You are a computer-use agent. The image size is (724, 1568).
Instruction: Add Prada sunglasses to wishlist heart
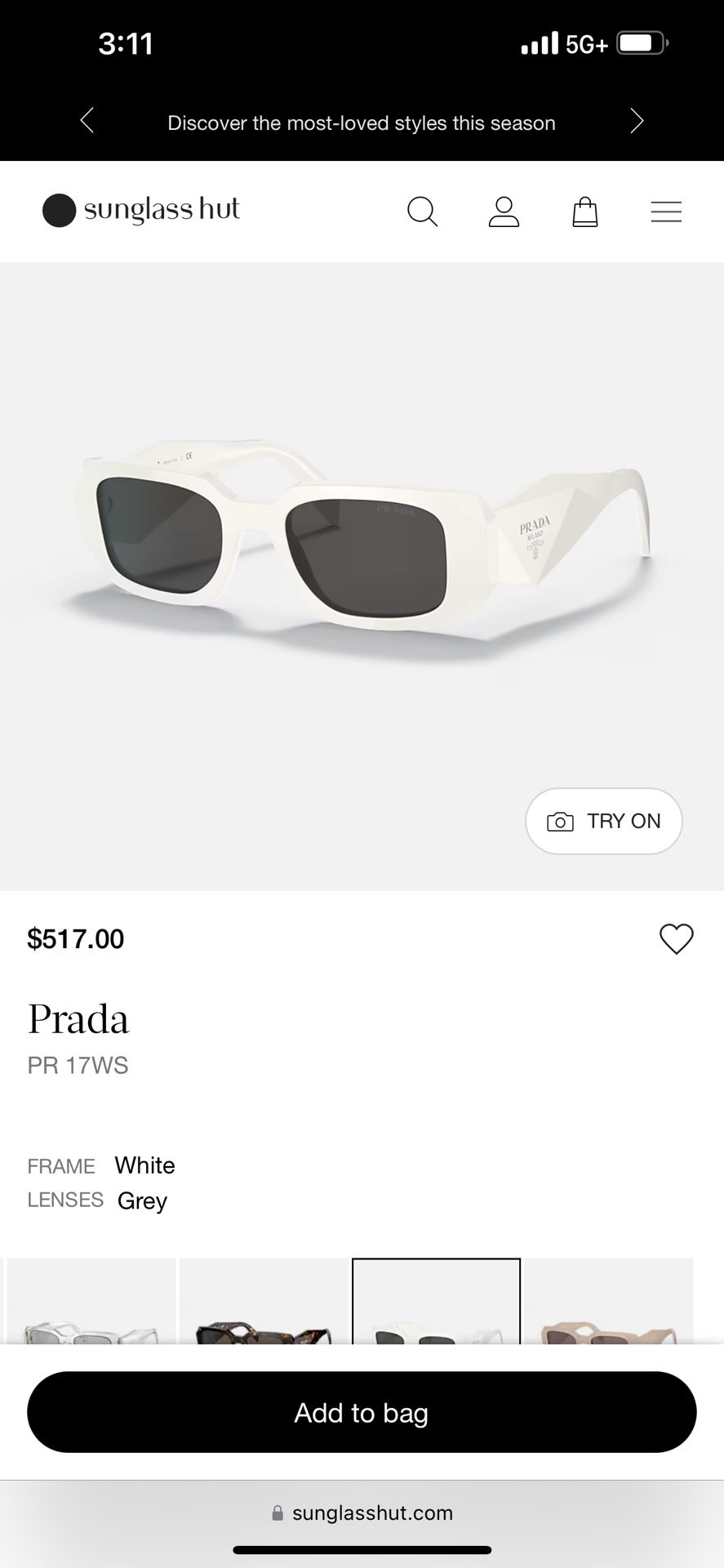click(x=676, y=938)
